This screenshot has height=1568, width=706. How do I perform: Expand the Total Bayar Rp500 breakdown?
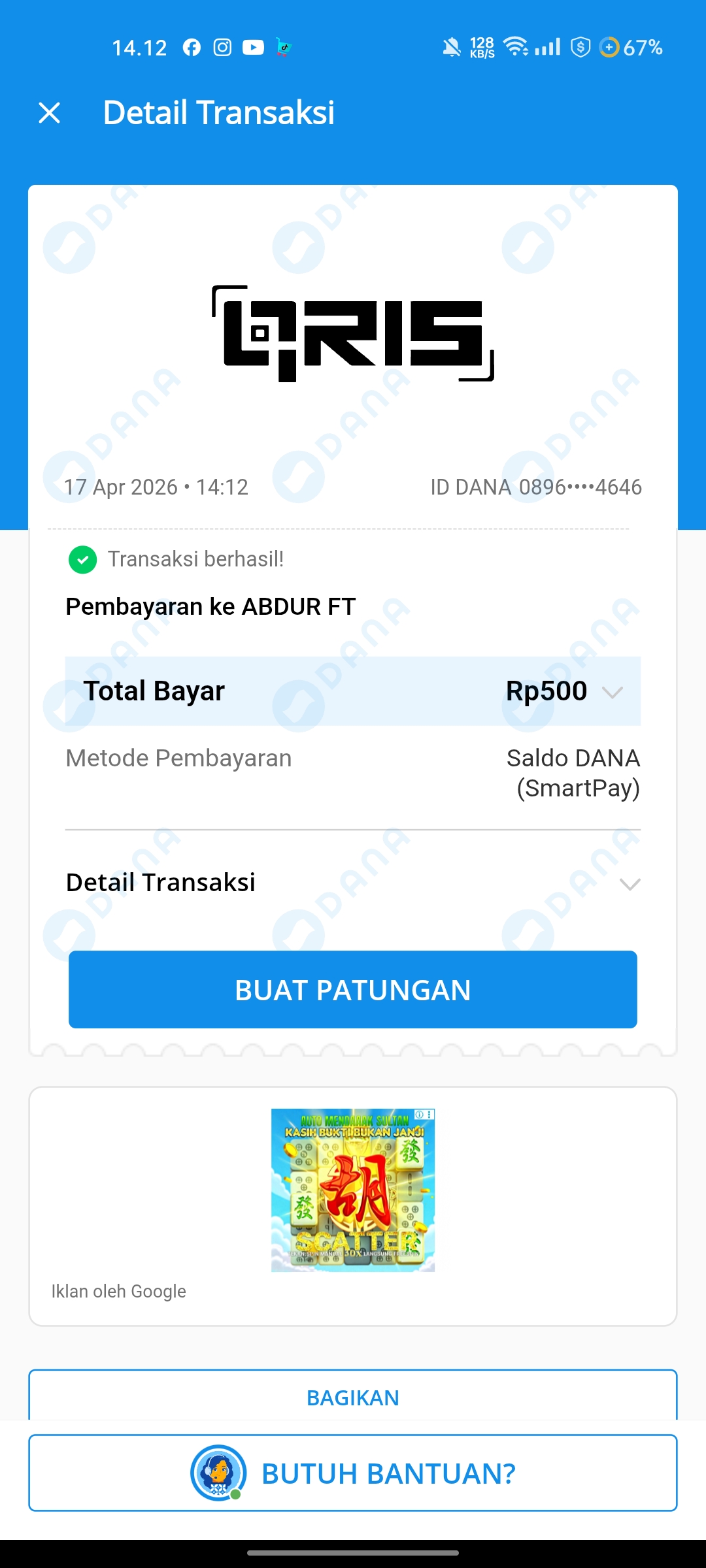tap(612, 692)
